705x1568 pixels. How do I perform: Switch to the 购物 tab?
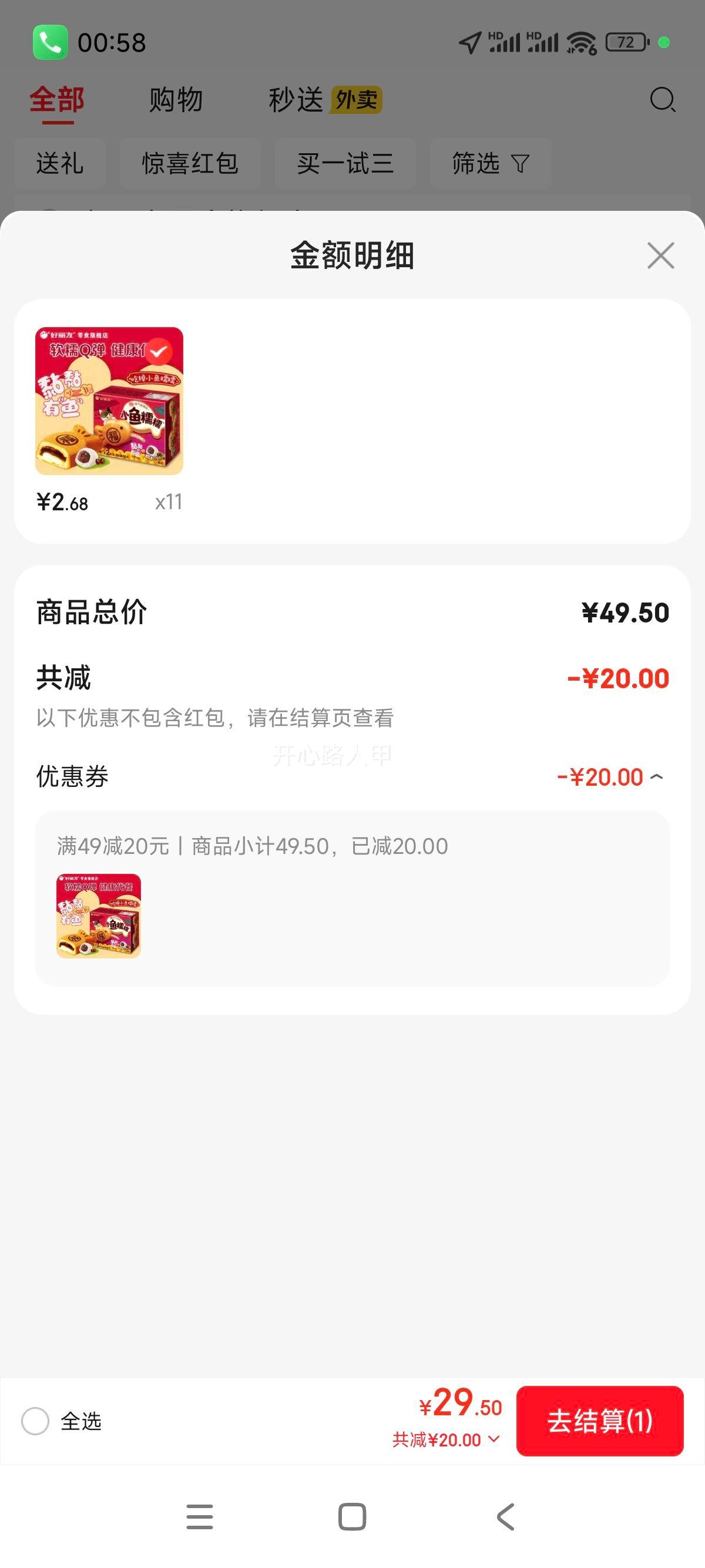point(174,99)
